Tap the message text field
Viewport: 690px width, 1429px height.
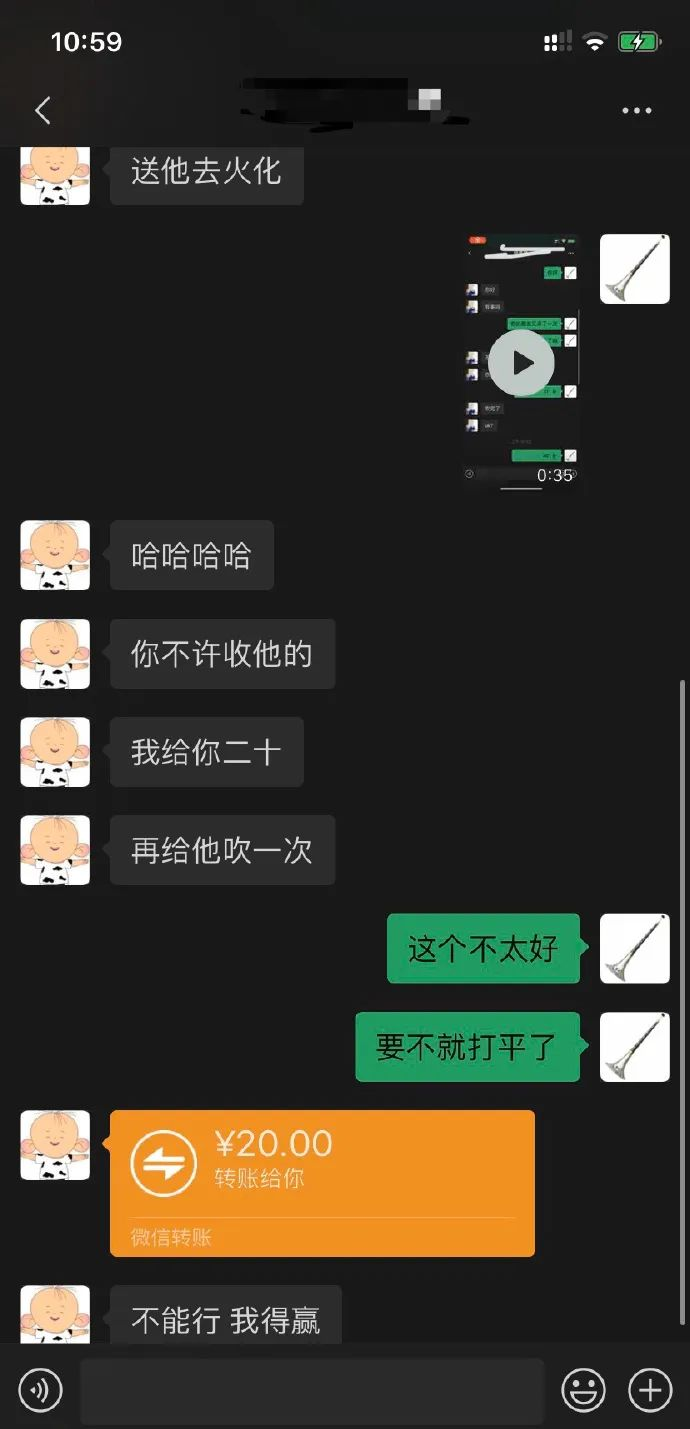pos(312,1390)
